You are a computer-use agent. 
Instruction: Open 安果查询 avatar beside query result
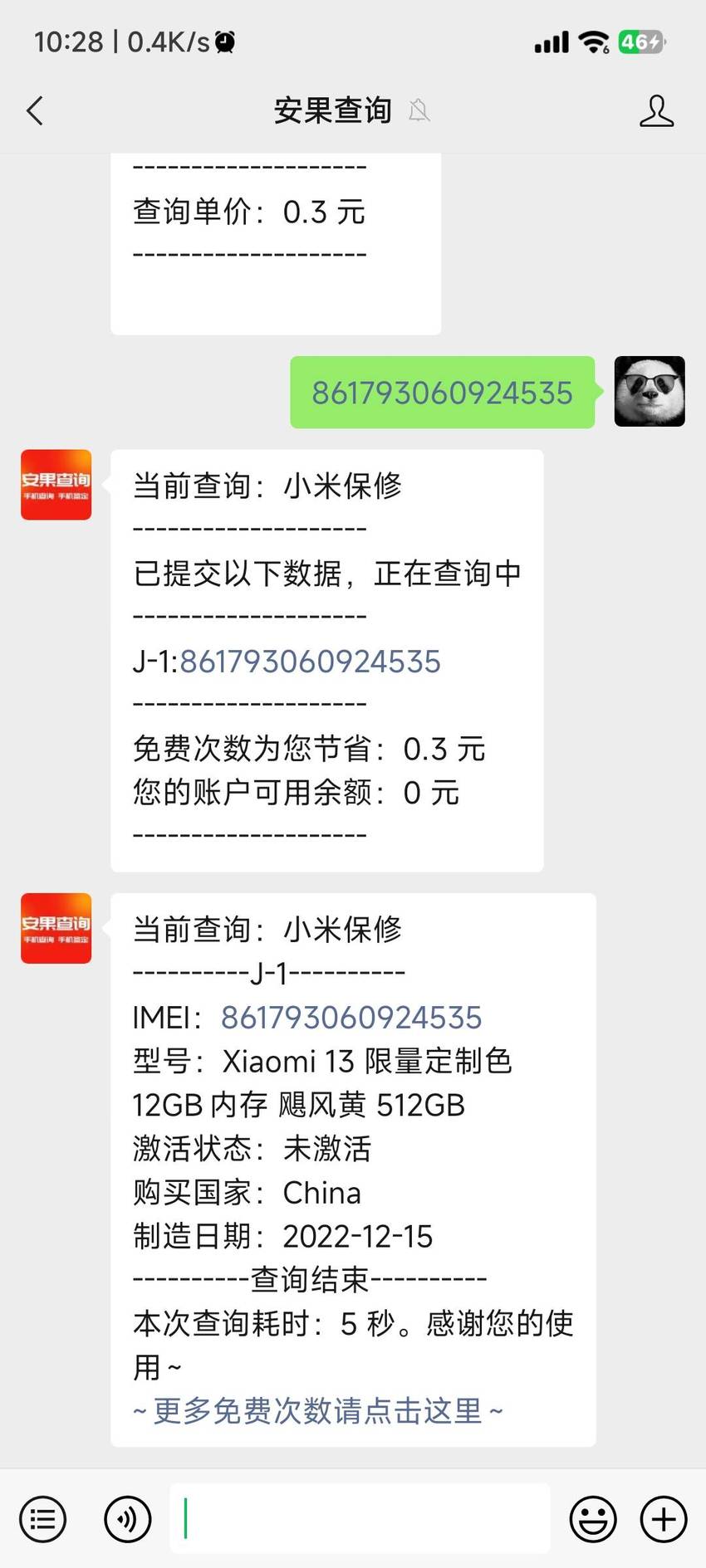pos(56,928)
